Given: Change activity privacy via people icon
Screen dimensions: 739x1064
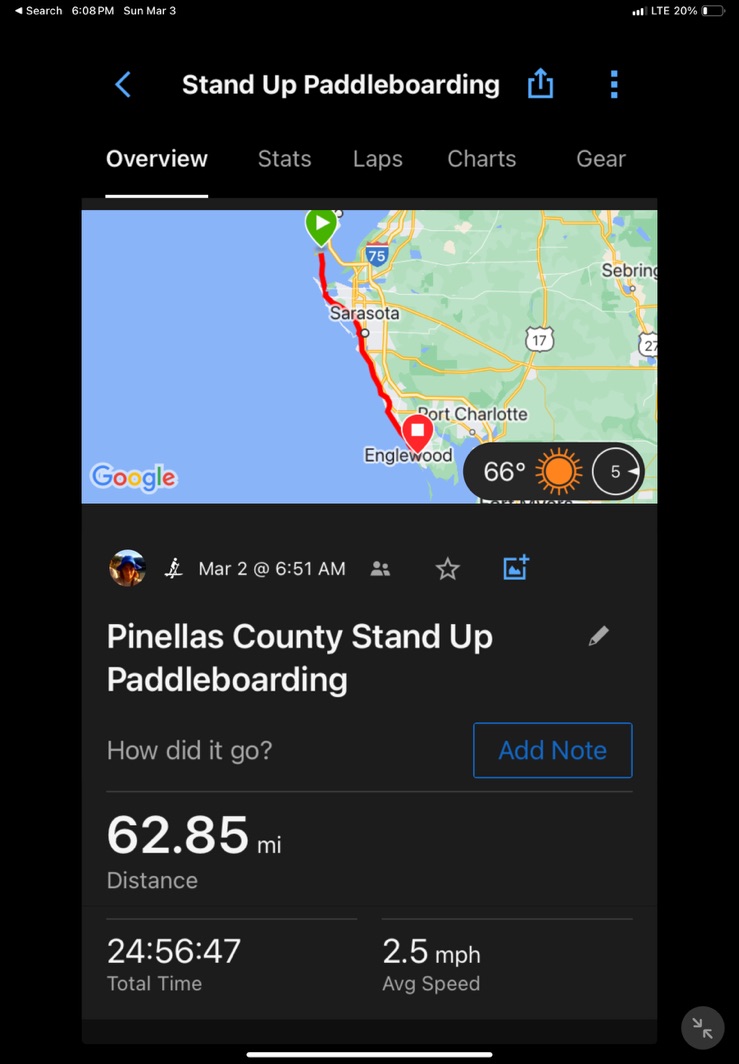Looking at the screenshot, I should (380, 569).
